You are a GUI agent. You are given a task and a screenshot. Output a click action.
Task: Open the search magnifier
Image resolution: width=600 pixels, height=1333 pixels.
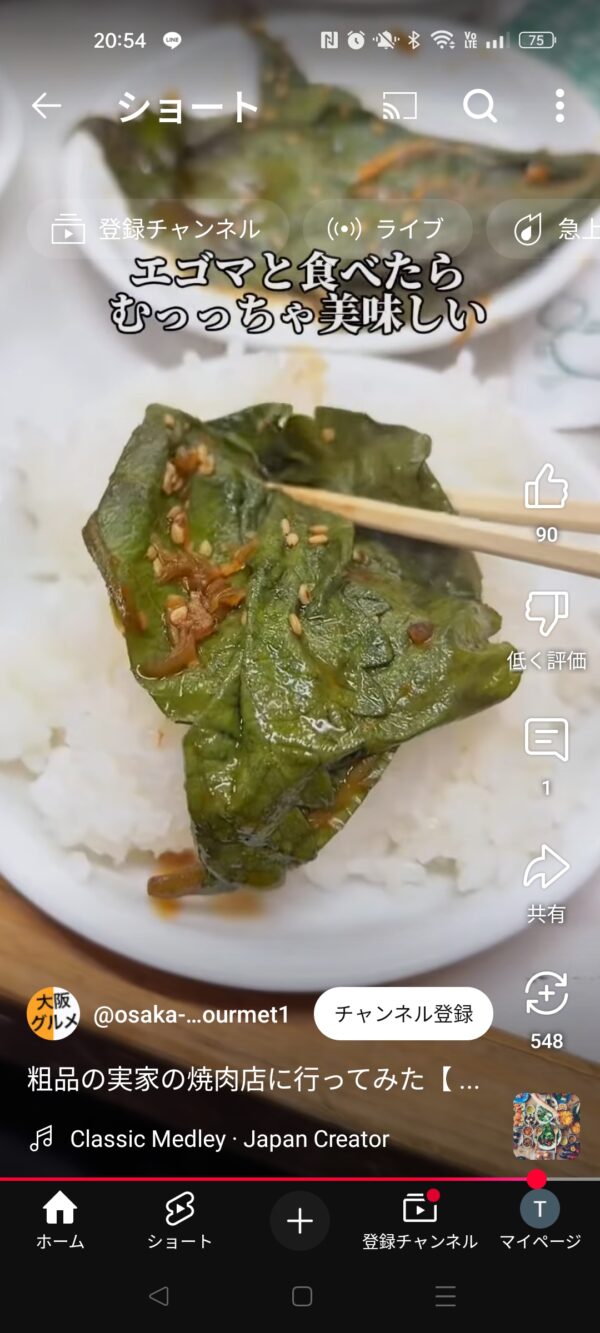pos(480,106)
